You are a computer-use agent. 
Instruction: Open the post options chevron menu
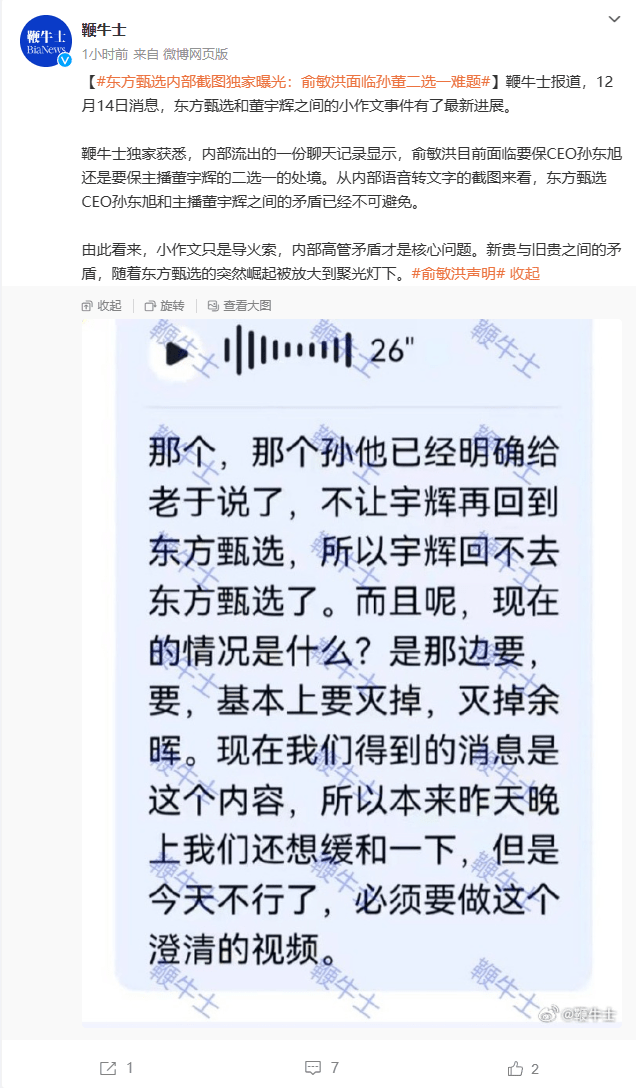[x=613, y=19]
